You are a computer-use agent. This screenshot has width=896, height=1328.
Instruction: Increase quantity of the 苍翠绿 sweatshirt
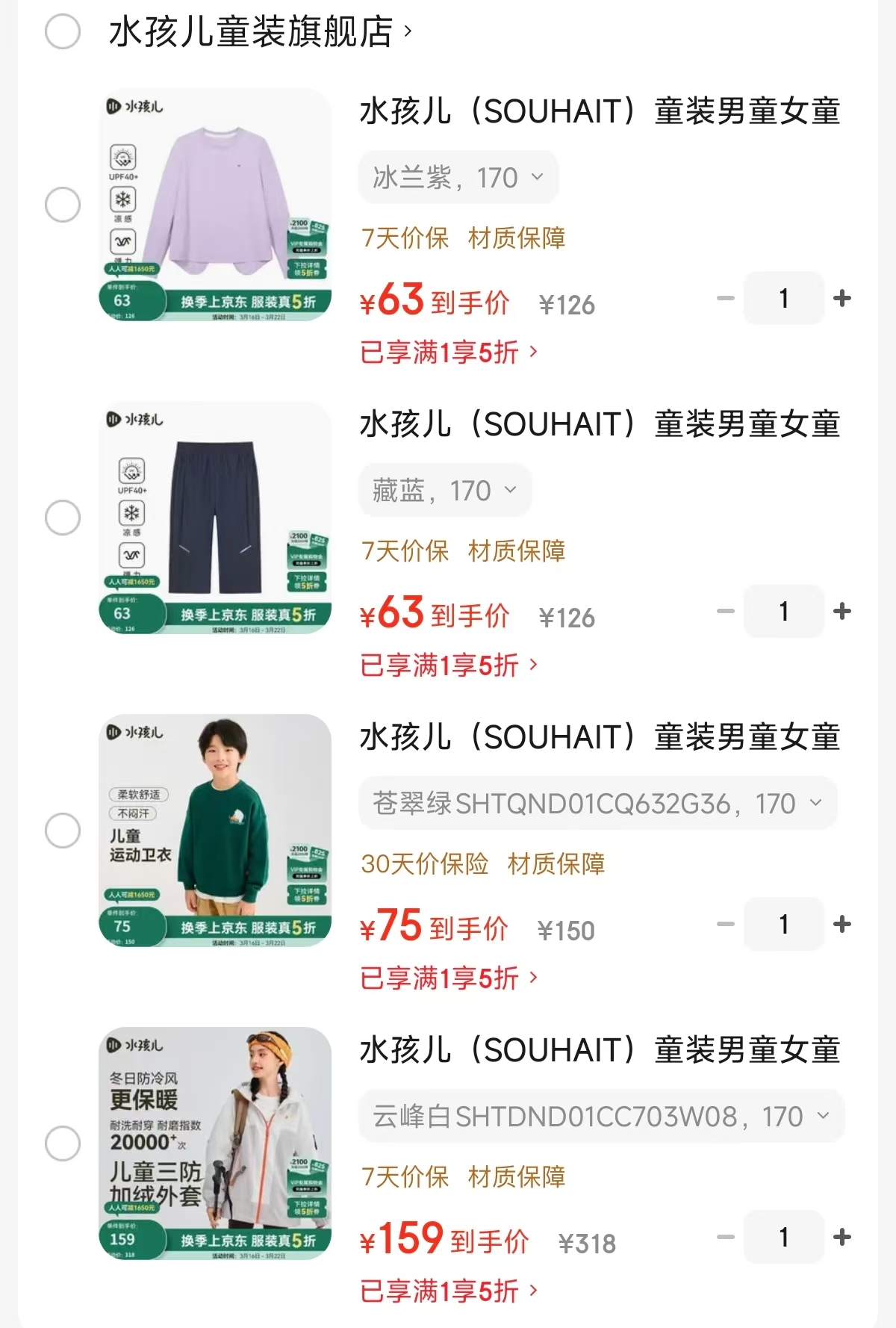tap(842, 925)
